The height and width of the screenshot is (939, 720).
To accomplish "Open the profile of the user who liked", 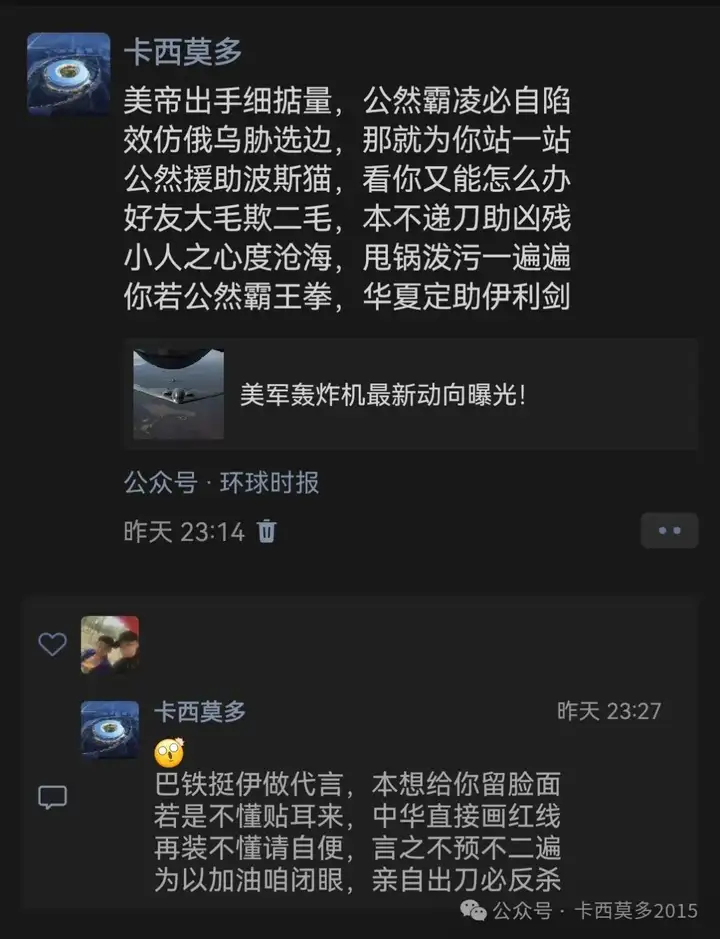I will 110,644.
